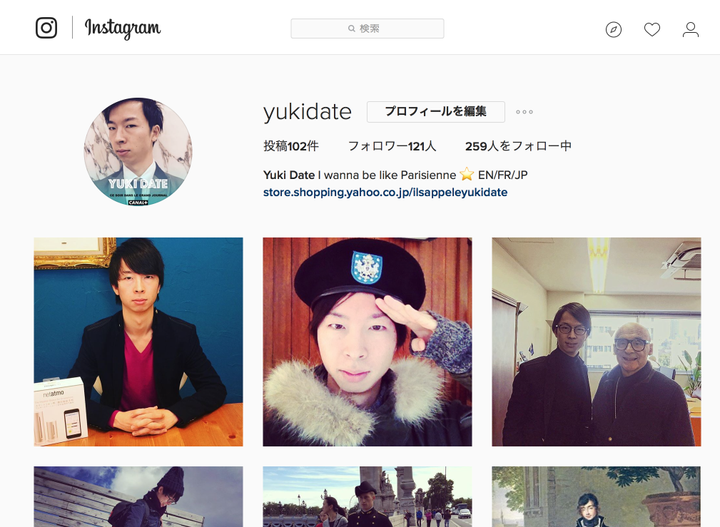720x527 pixels.
Task: View the 259人をフォロー中 following list
Action: pyautogui.click(x=518, y=146)
